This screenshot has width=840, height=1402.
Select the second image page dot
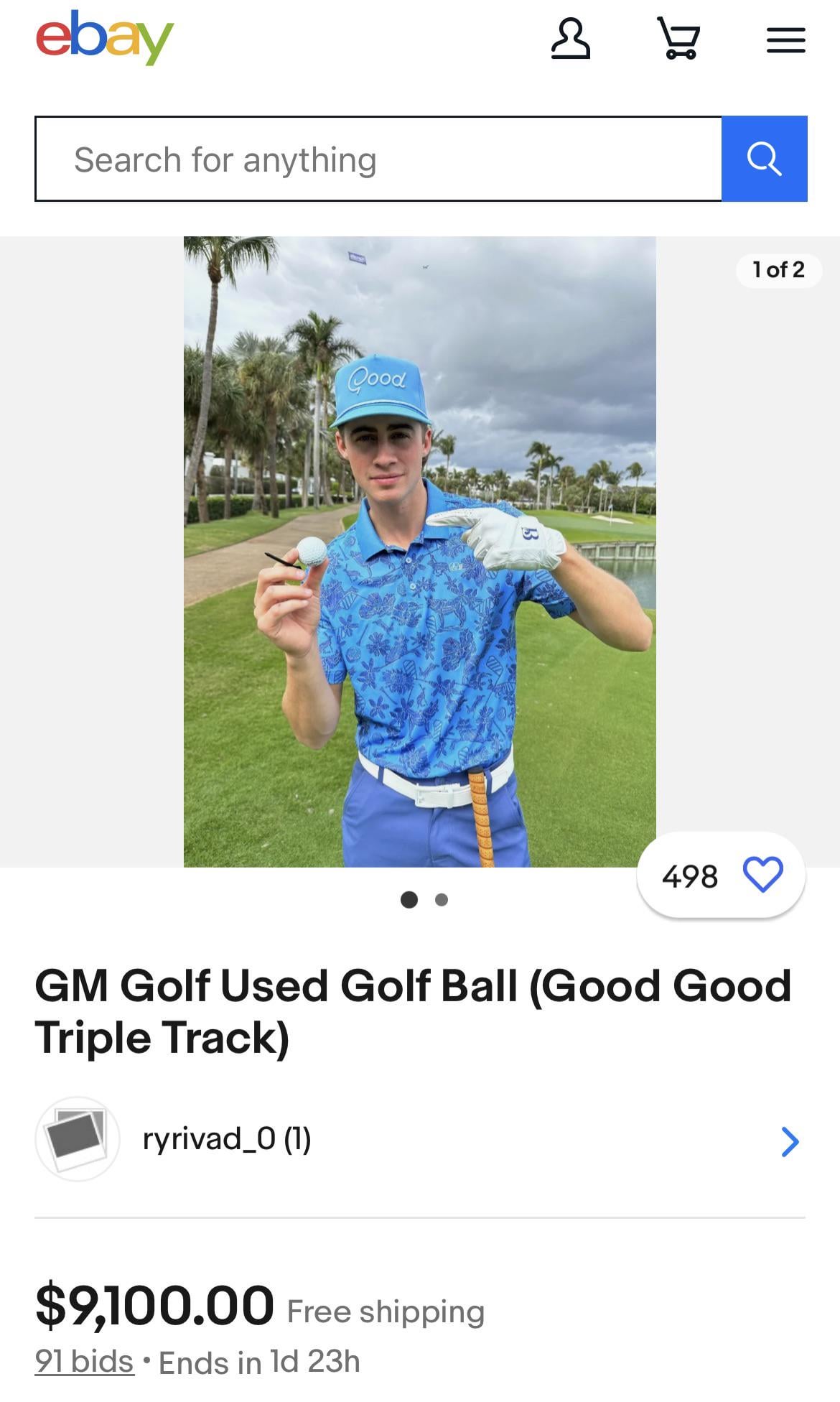click(442, 900)
